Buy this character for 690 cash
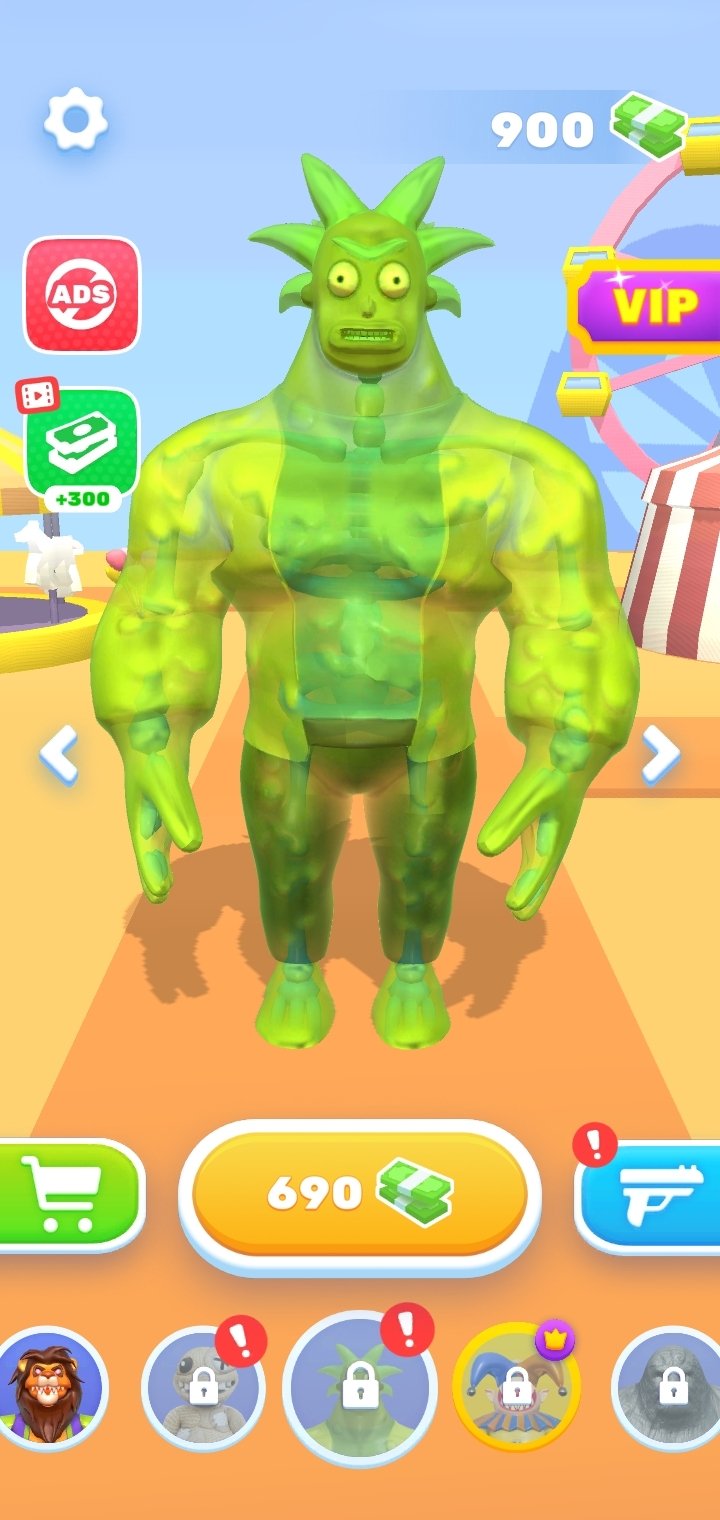Image resolution: width=720 pixels, height=1520 pixels. [360, 1194]
